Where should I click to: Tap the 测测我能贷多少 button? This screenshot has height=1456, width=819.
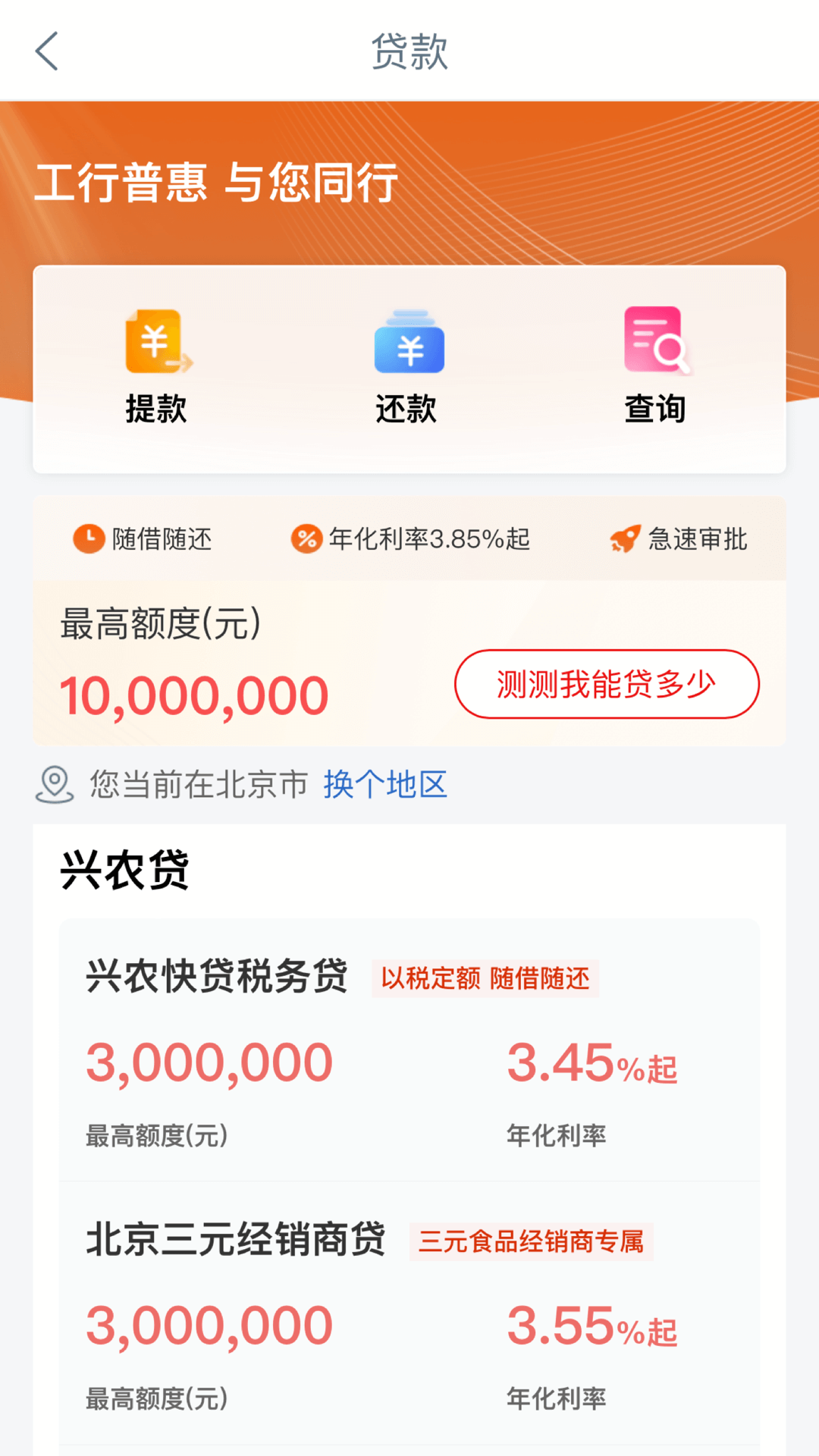tap(606, 684)
